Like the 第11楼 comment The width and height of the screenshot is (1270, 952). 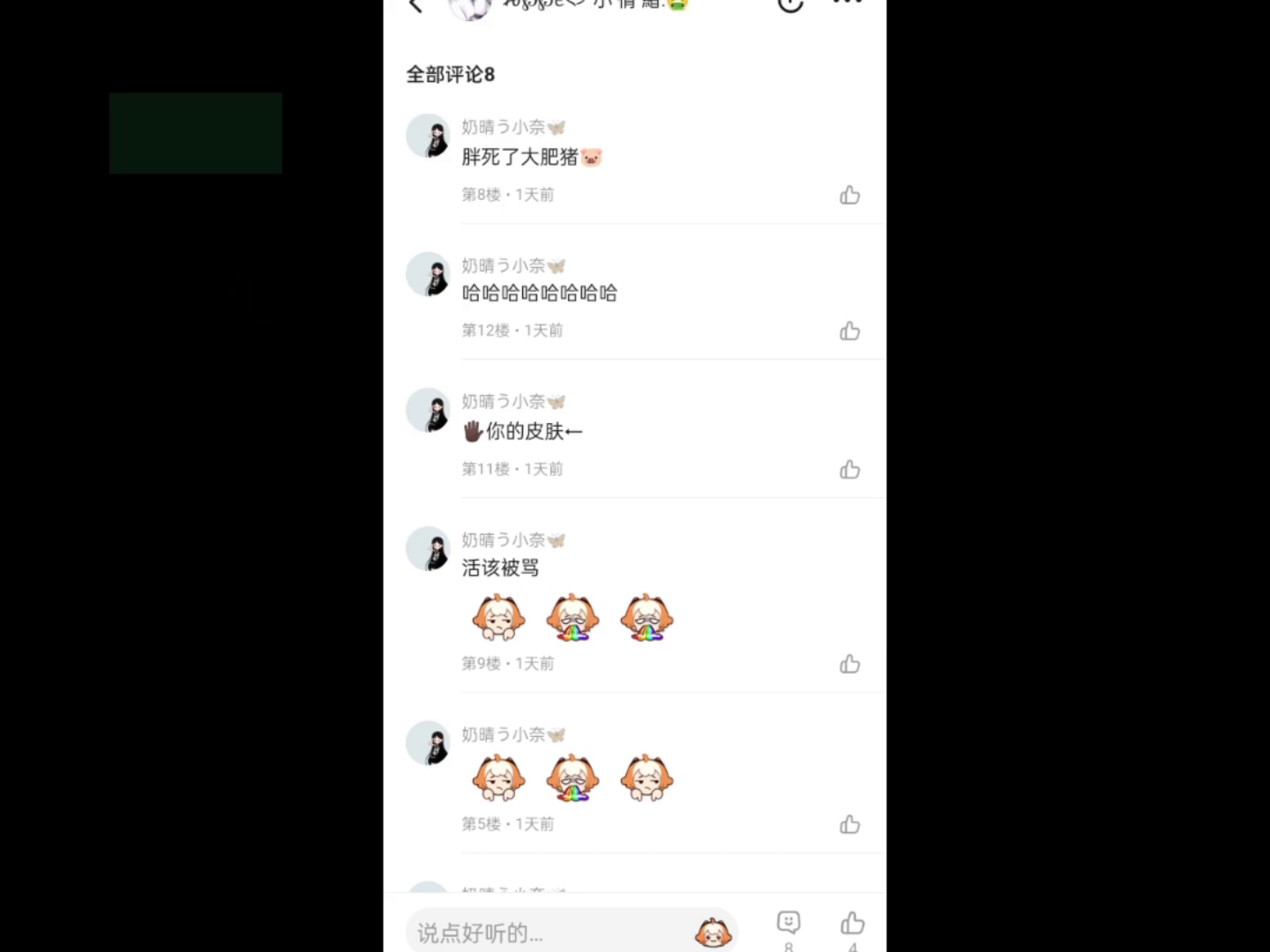[849, 469]
